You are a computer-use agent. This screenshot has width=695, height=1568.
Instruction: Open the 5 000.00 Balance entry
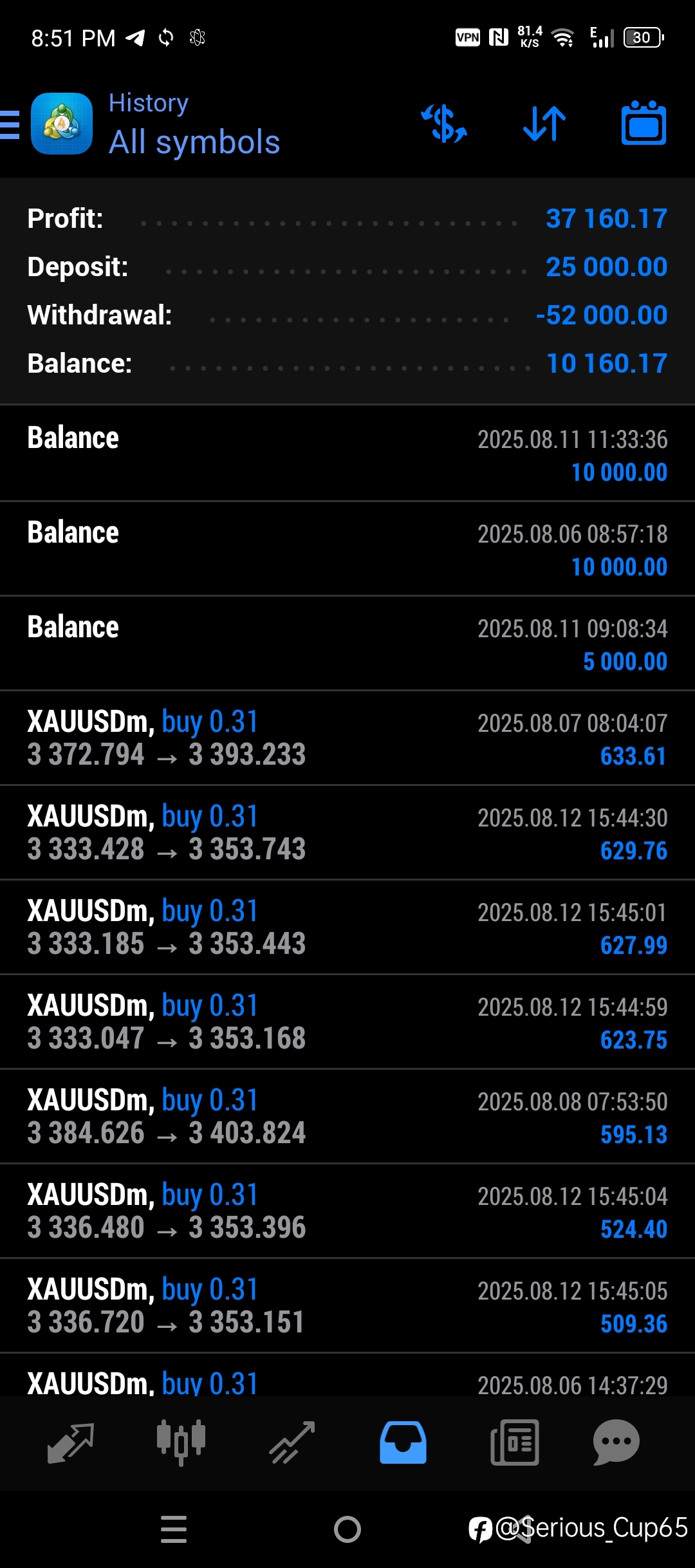pyautogui.click(x=347, y=643)
